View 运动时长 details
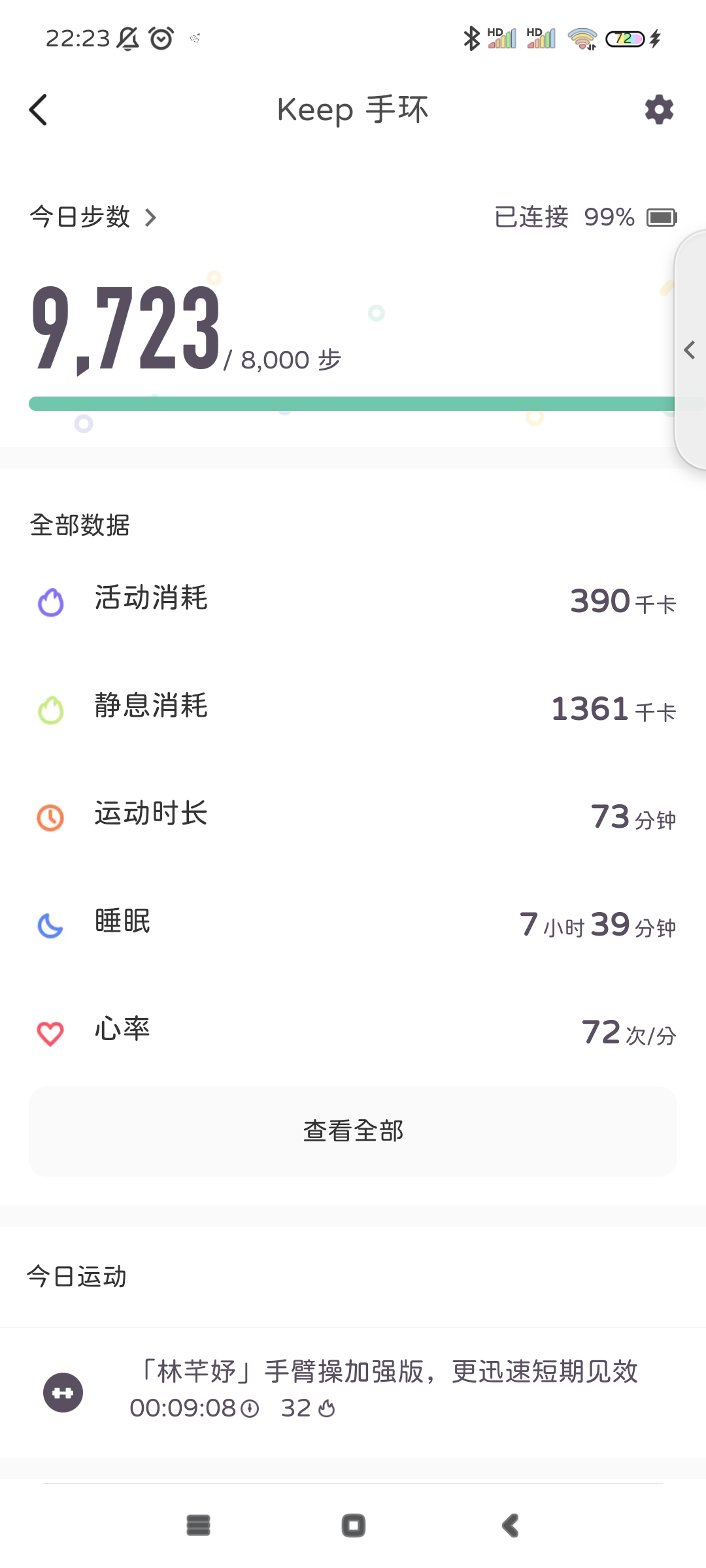706x1568 pixels. (353, 816)
